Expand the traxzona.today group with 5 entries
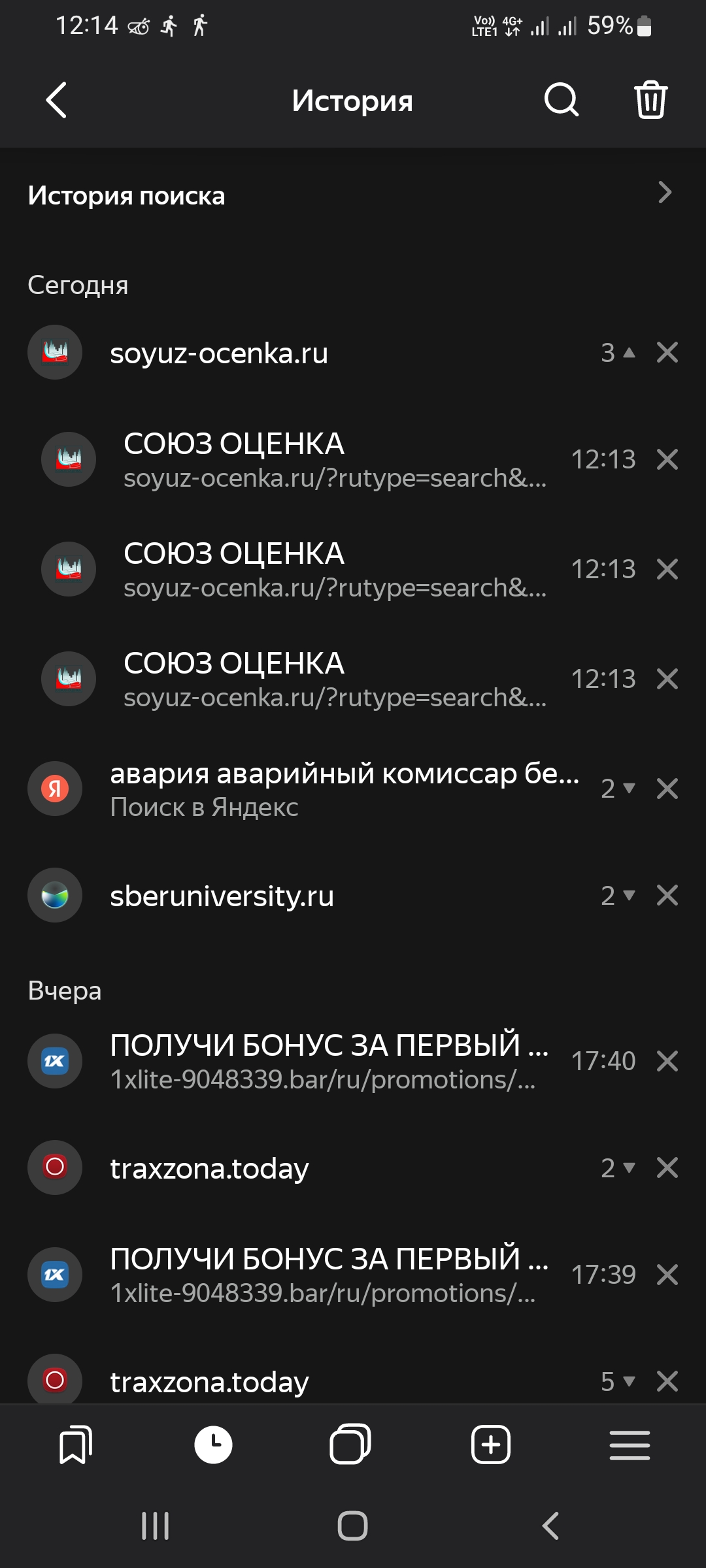The image size is (706, 1568). [x=618, y=1381]
